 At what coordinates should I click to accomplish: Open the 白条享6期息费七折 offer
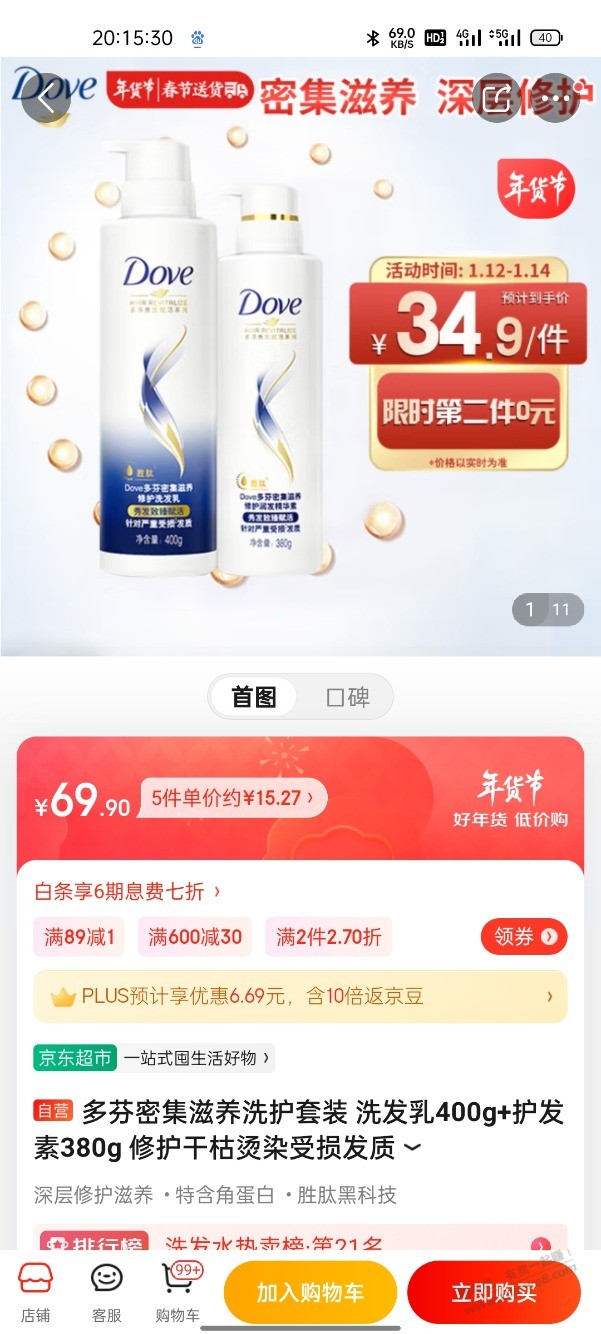pyautogui.click(x=127, y=890)
